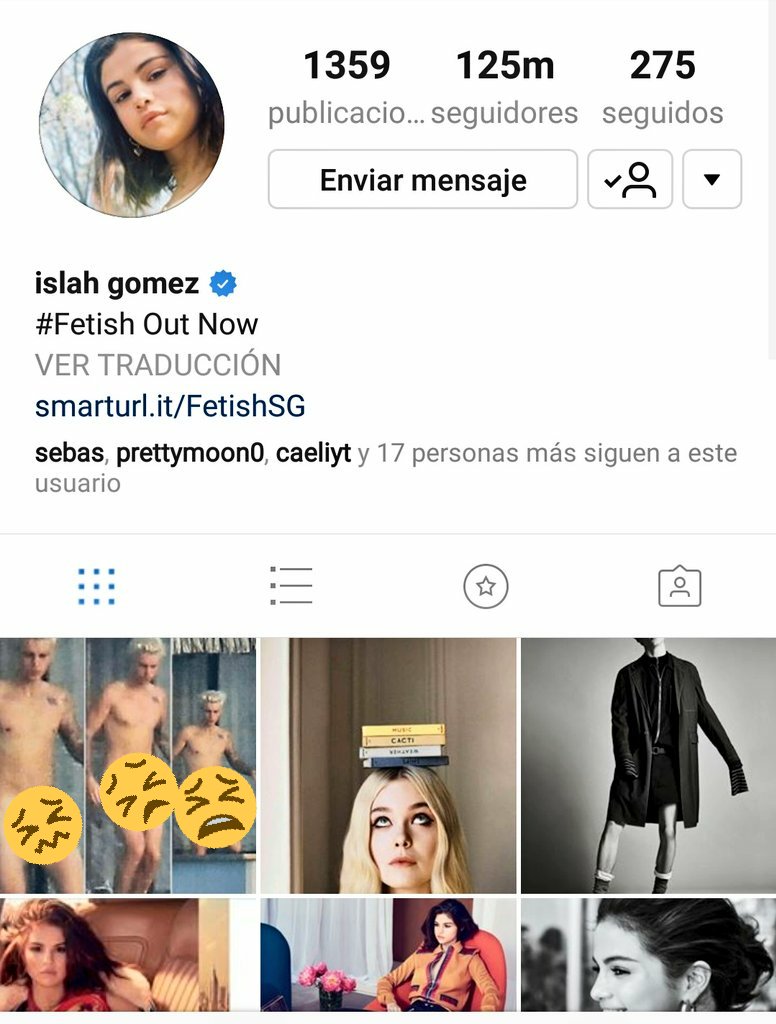This screenshot has width=776, height=1024.
Task: Open the post with books on blonde head
Action: pos(388,765)
